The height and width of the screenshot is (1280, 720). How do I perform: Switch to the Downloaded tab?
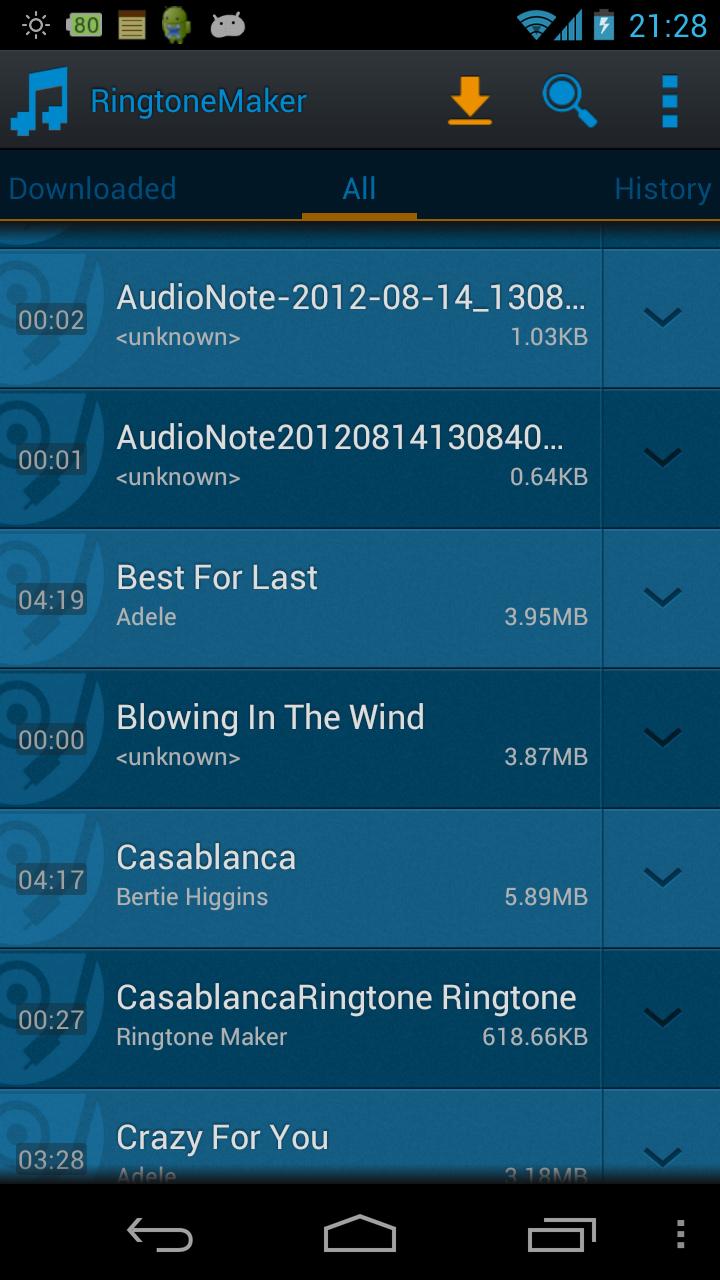pyautogui.click(x=92, y=189)
